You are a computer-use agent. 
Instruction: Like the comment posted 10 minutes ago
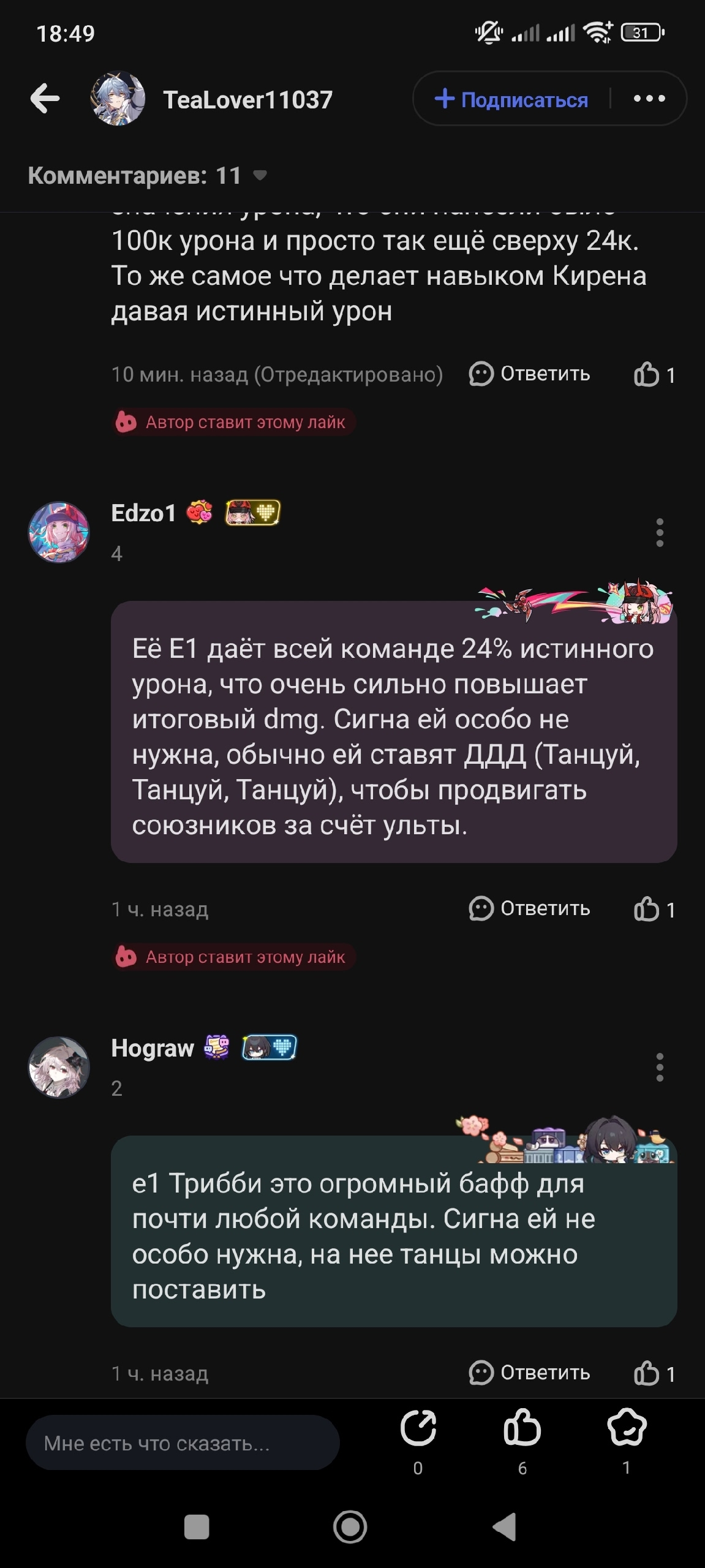click(654, 374)
